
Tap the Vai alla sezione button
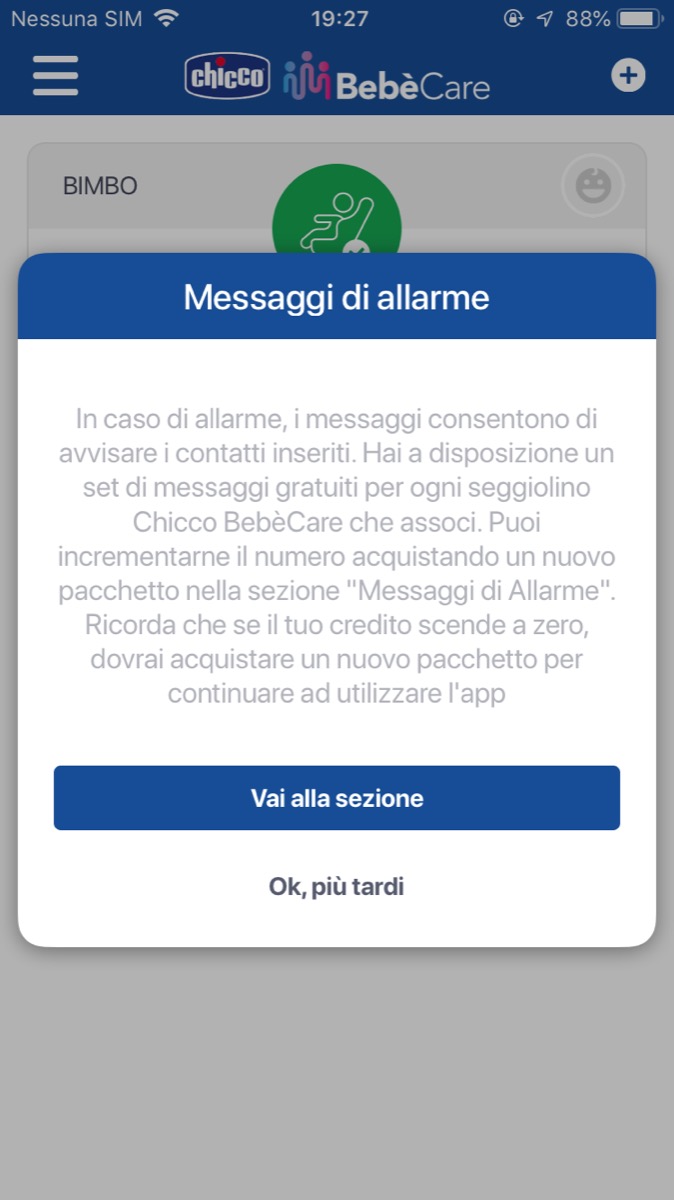[x=337, y=798]
